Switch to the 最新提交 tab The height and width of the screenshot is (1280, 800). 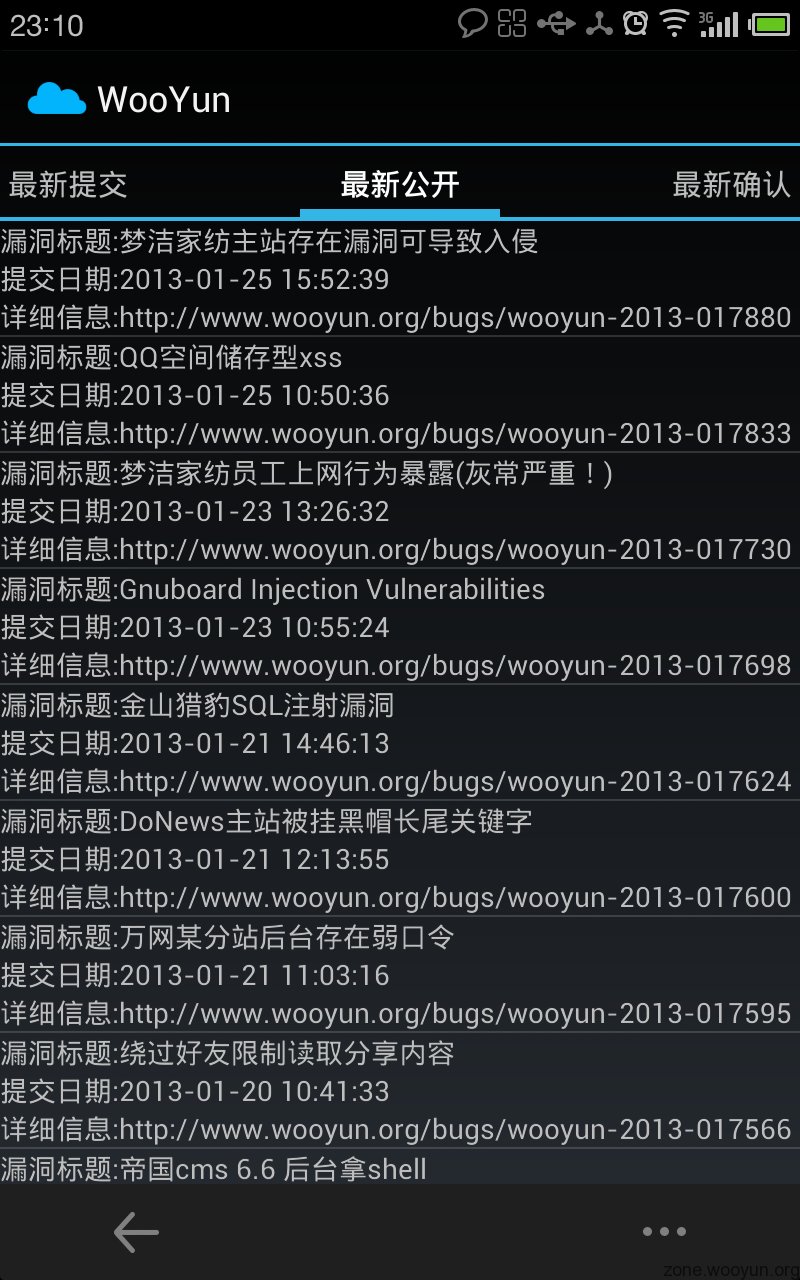(x=68, y=184)
